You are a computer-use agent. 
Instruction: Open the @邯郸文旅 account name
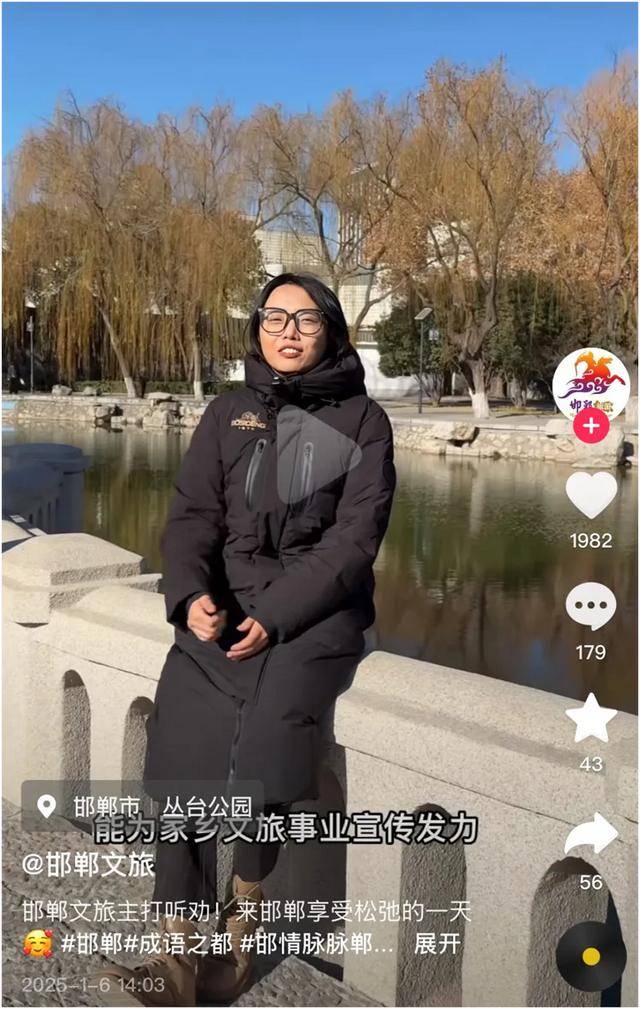tap(89, 864)
